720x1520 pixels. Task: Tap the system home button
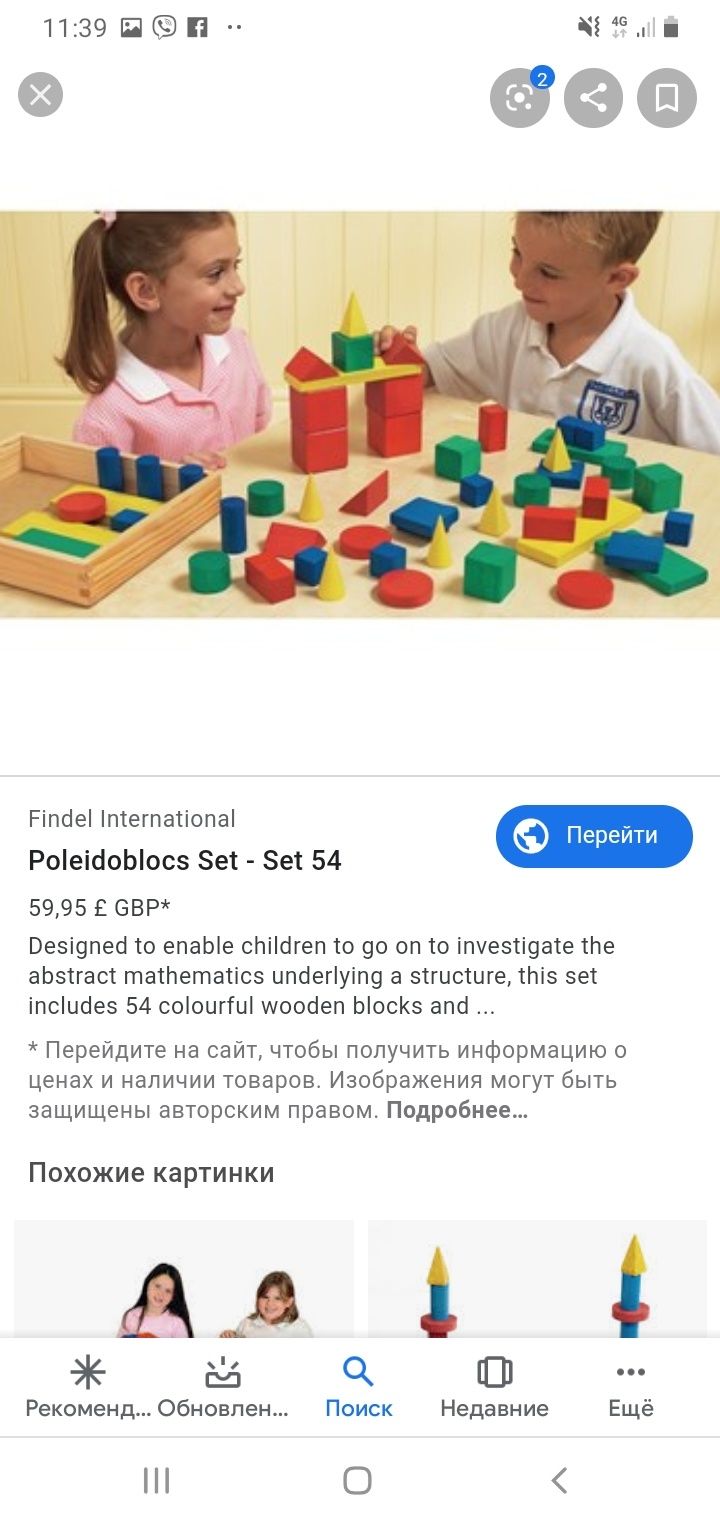coord(357,1480)
